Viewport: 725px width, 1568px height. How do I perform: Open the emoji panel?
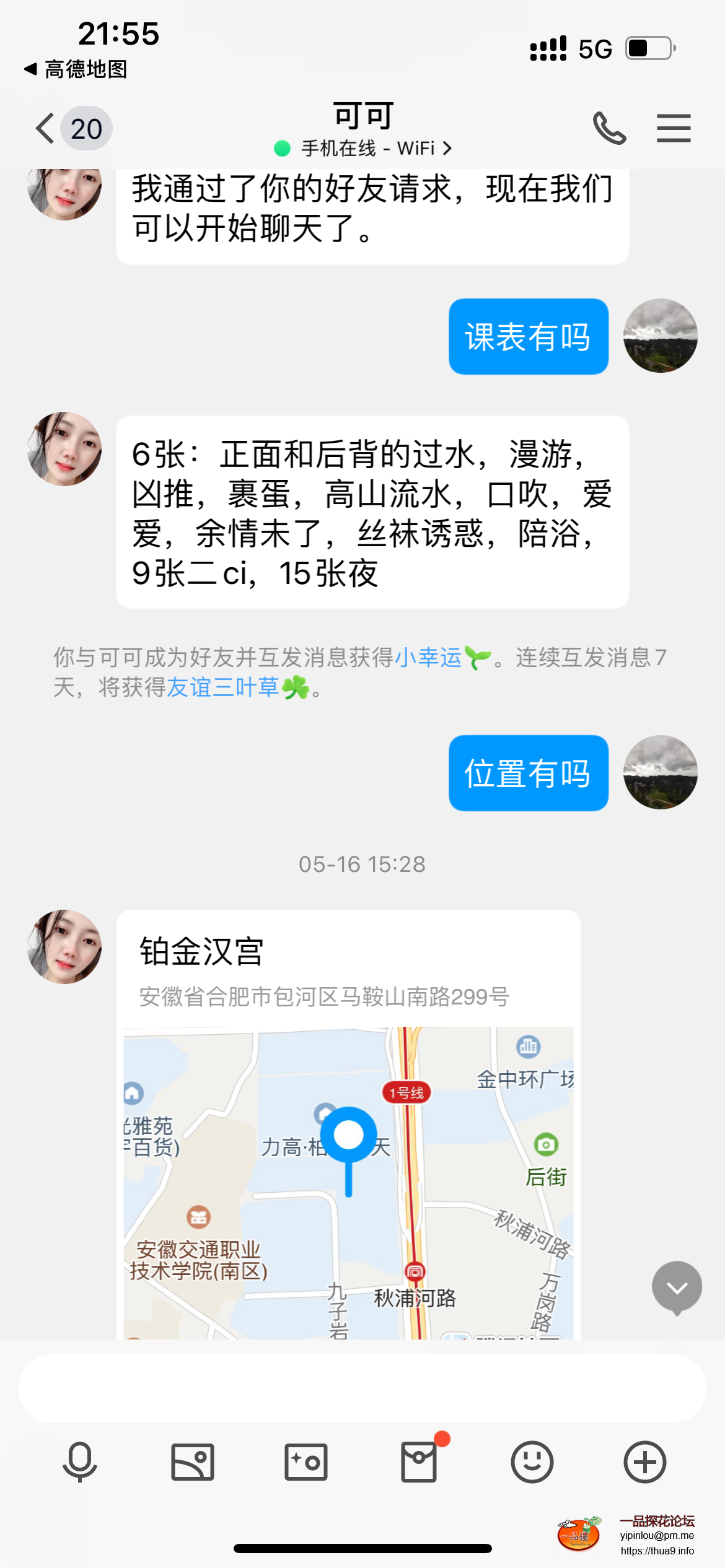532,1462
